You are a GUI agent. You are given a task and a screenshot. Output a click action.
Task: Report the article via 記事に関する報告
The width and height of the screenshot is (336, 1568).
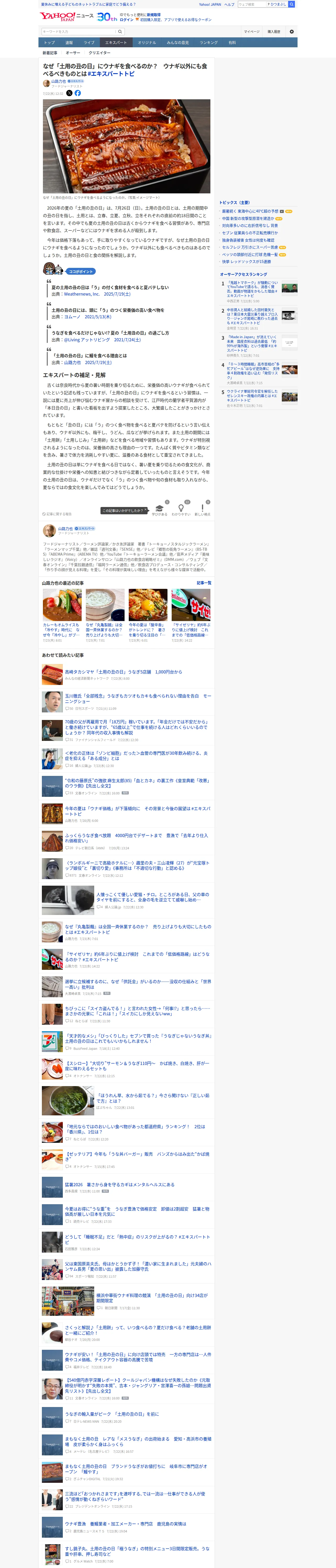57,514
